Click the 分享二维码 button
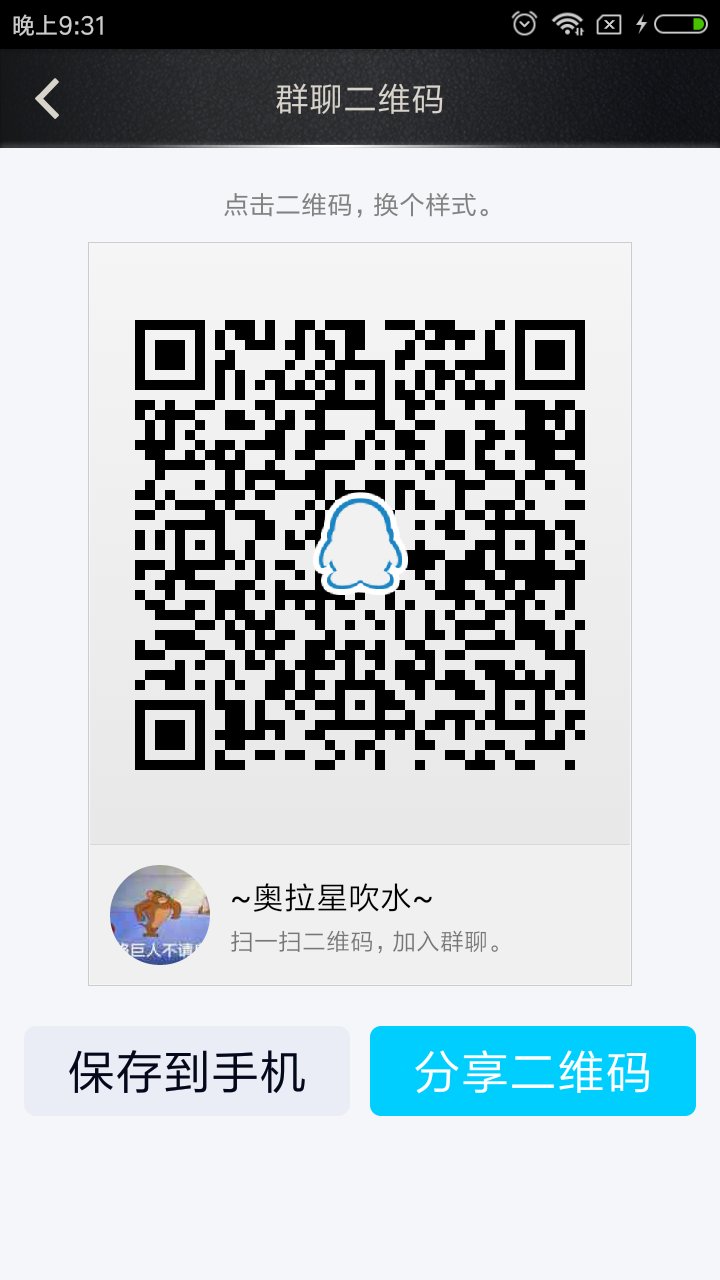This screenshot has width=720, height=1280. (532, 1070)
